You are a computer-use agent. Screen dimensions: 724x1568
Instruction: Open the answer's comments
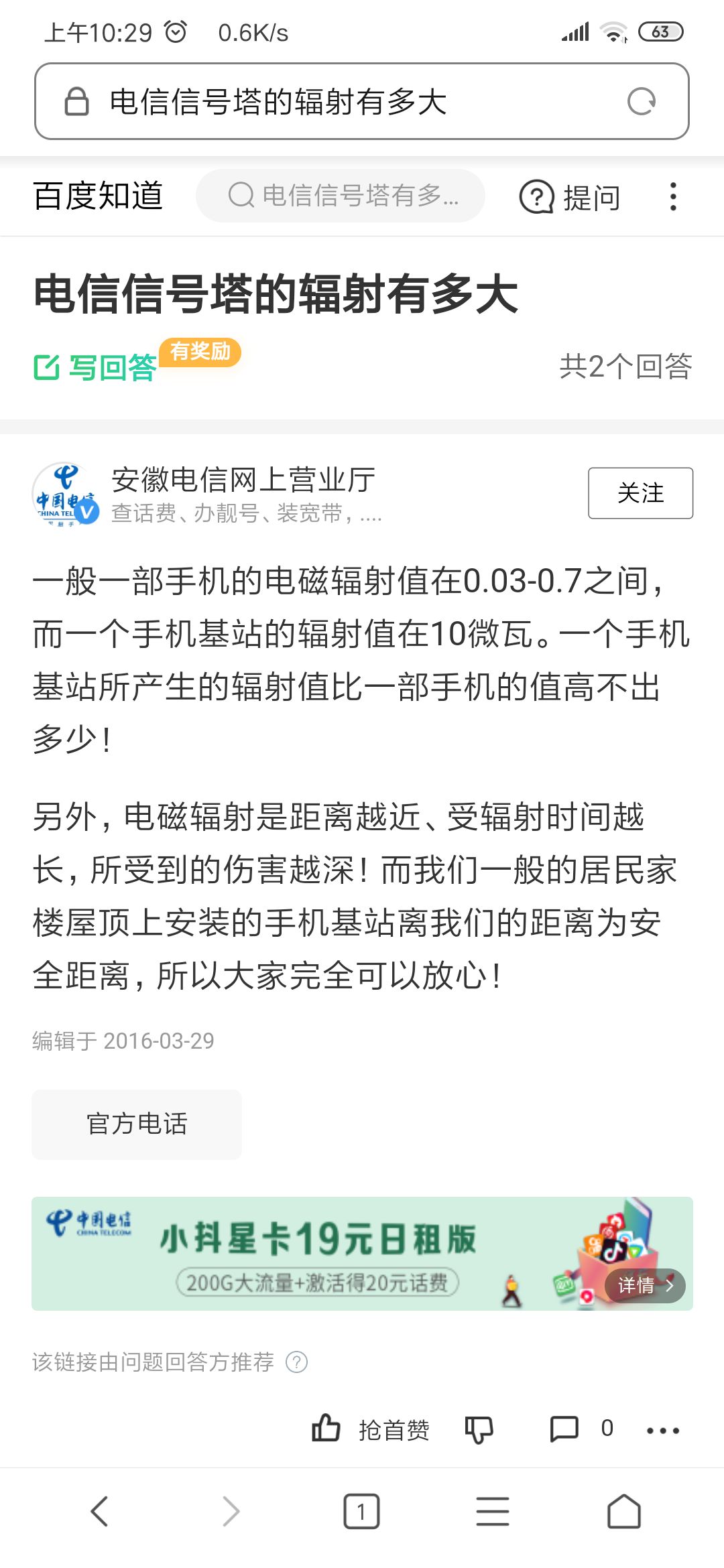(581, 1429)
